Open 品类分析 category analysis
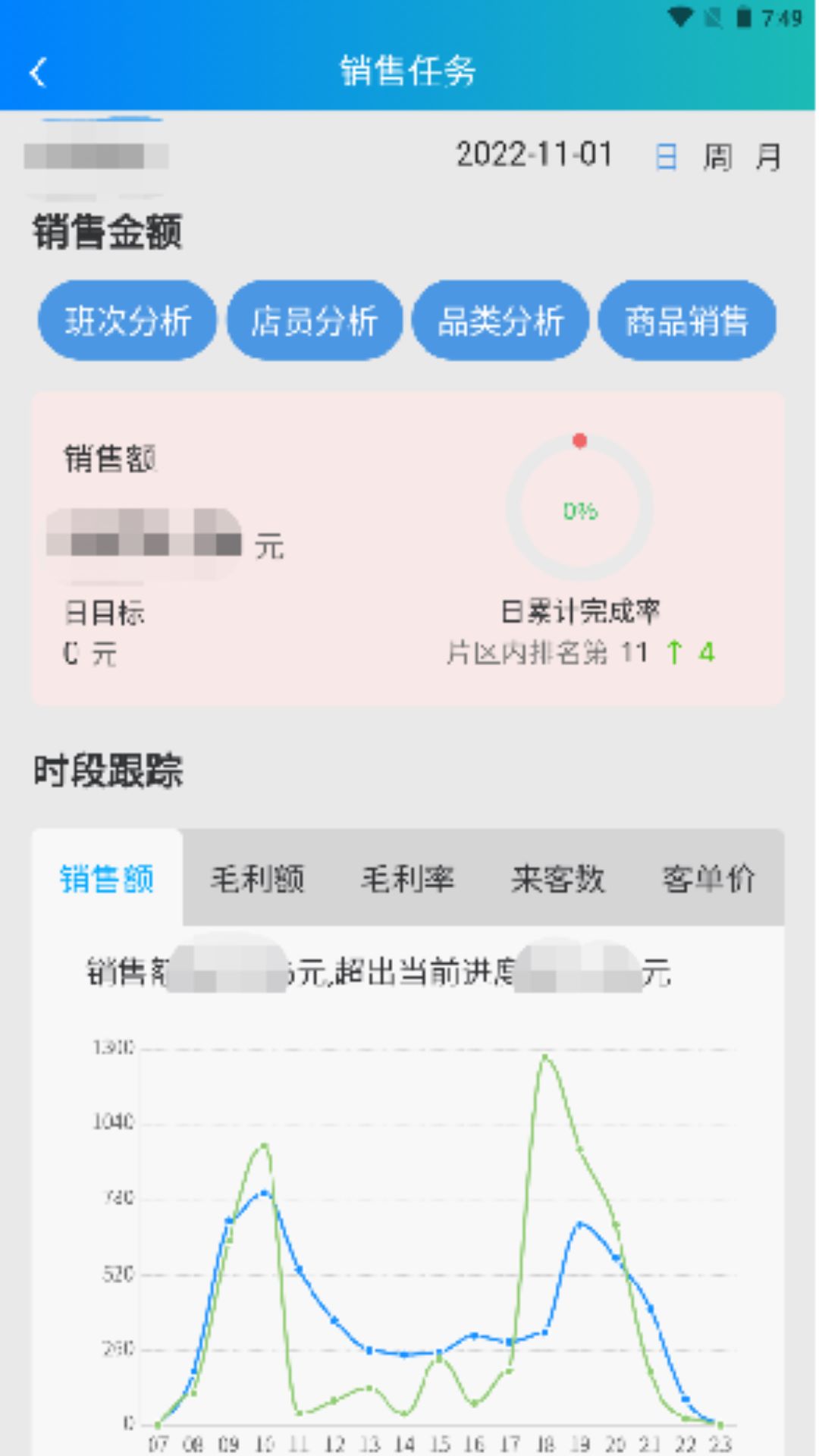The height and width of the screenshot is (1456, 819). (x=500, y=320)
